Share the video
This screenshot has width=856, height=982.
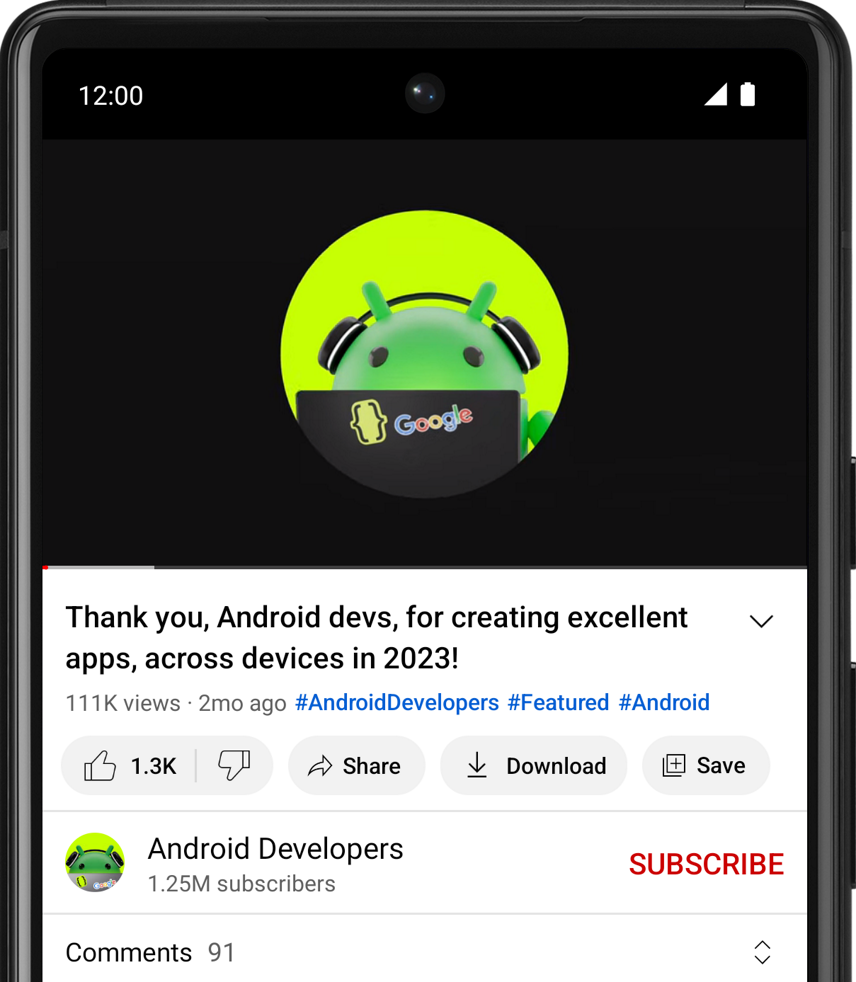pyautogui.click(x=356, y=766)
